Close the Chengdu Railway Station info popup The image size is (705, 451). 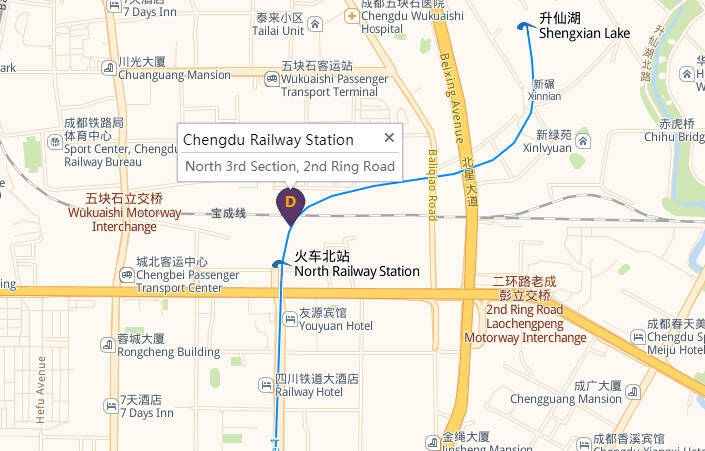[389, 139]
